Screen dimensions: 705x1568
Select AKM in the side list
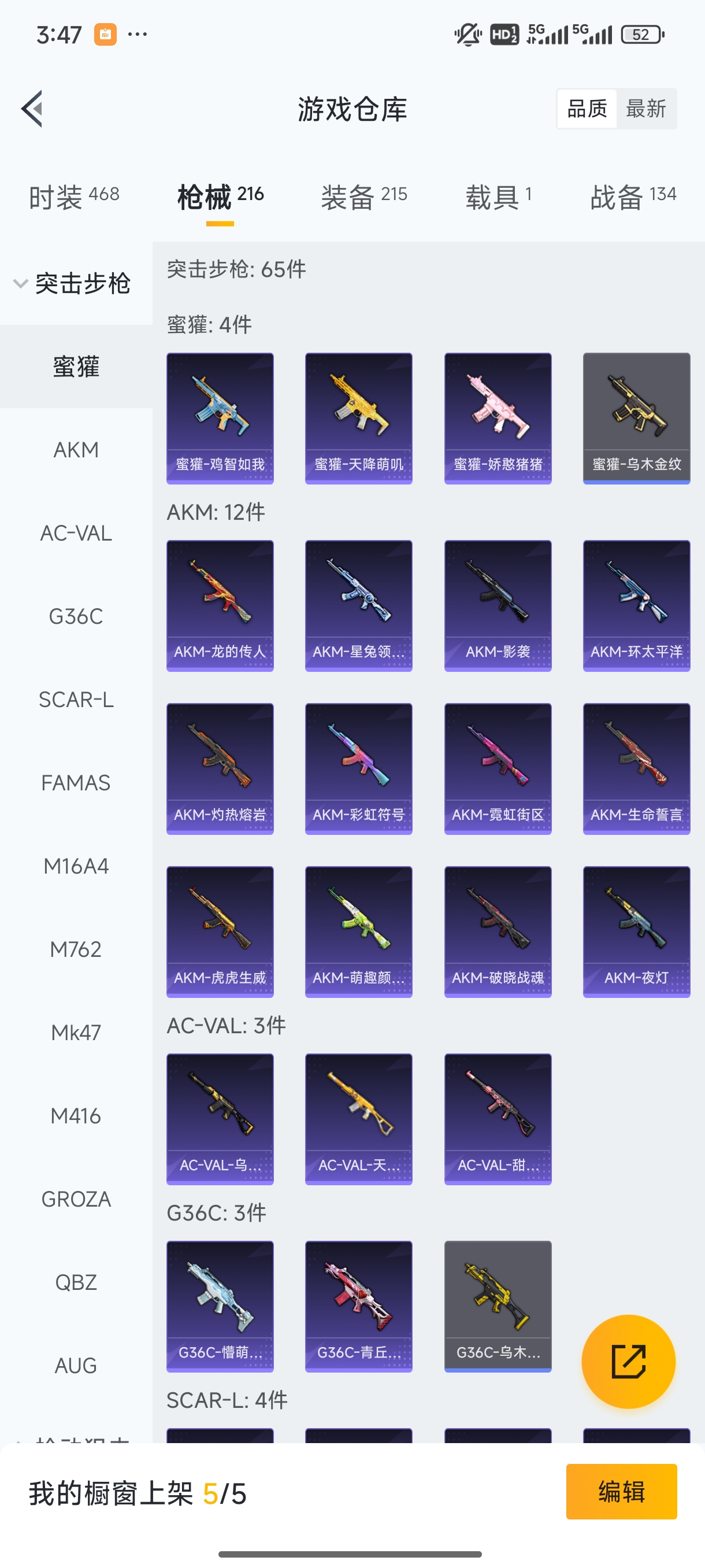76,450
